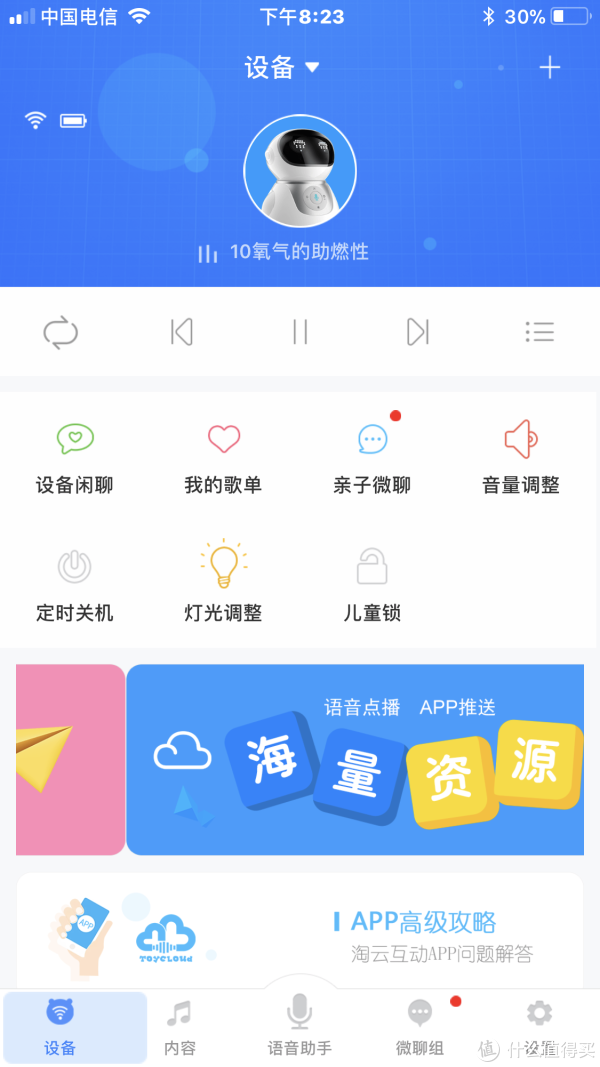This screenshot has width=600, height=1067.
Task: Open 灯光调整
Action: click(x=223, y=586)
